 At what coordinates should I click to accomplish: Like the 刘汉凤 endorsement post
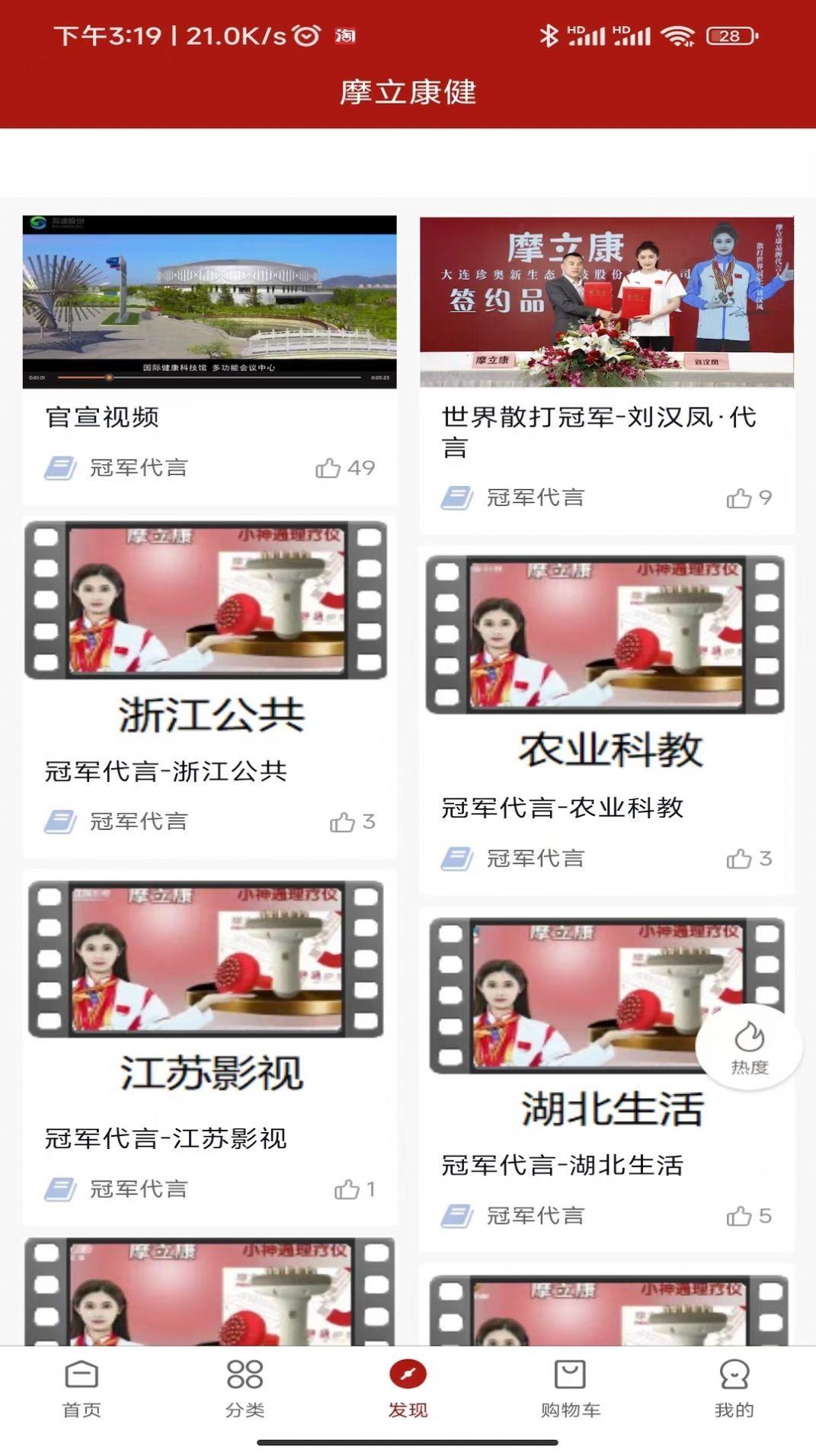749,498
